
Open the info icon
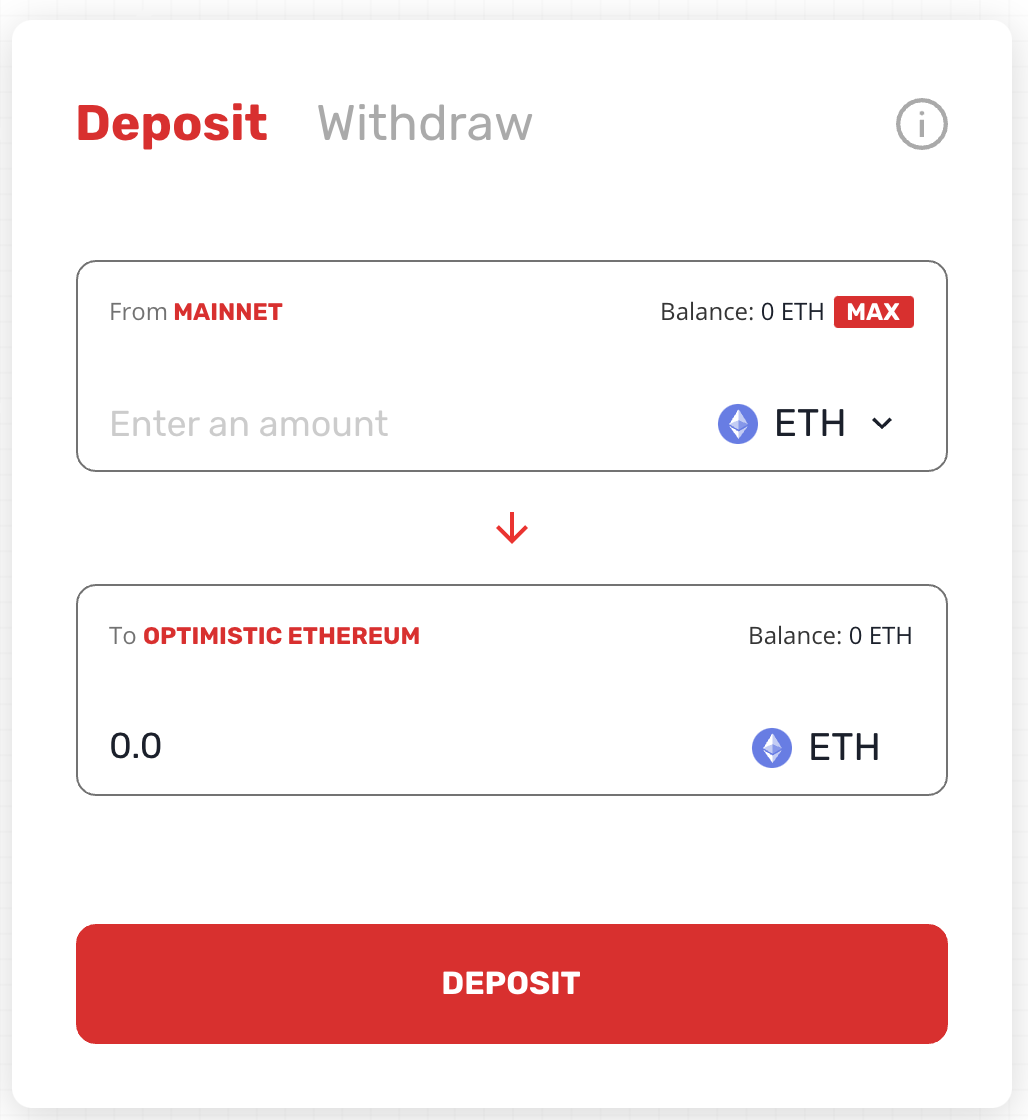(921, 125)
